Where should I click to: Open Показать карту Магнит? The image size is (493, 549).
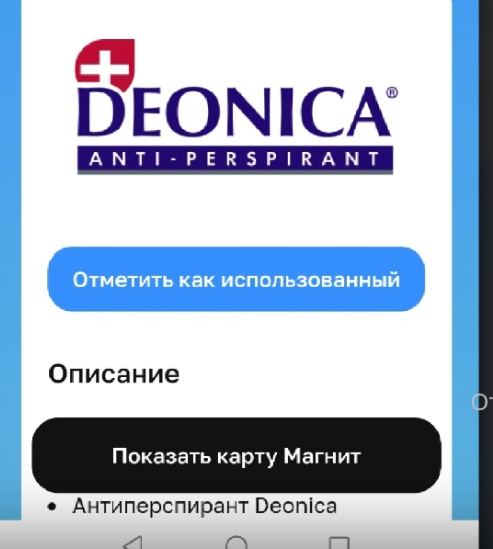236,455
